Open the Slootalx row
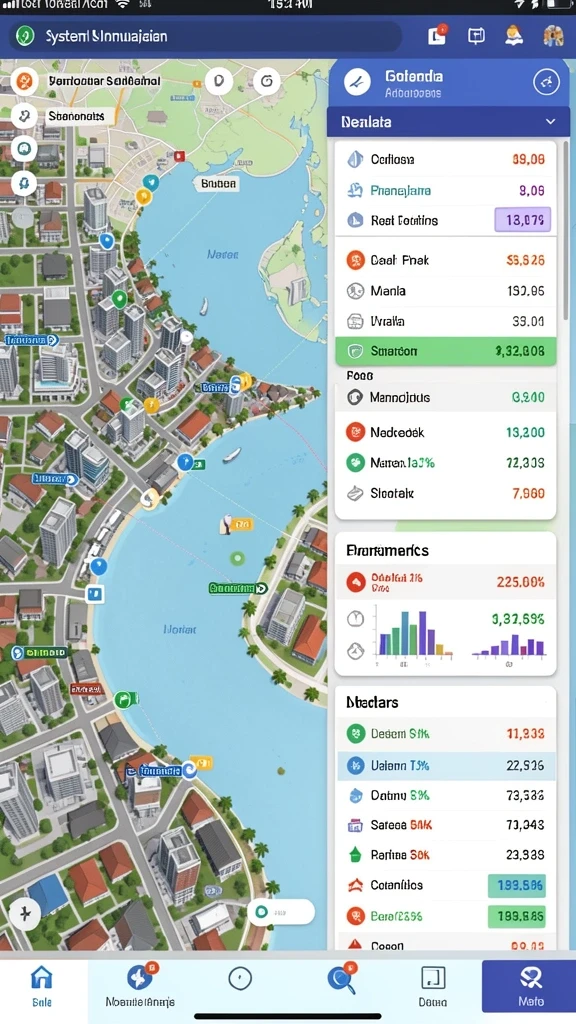The image size is (576, 1024). point(446,494)
